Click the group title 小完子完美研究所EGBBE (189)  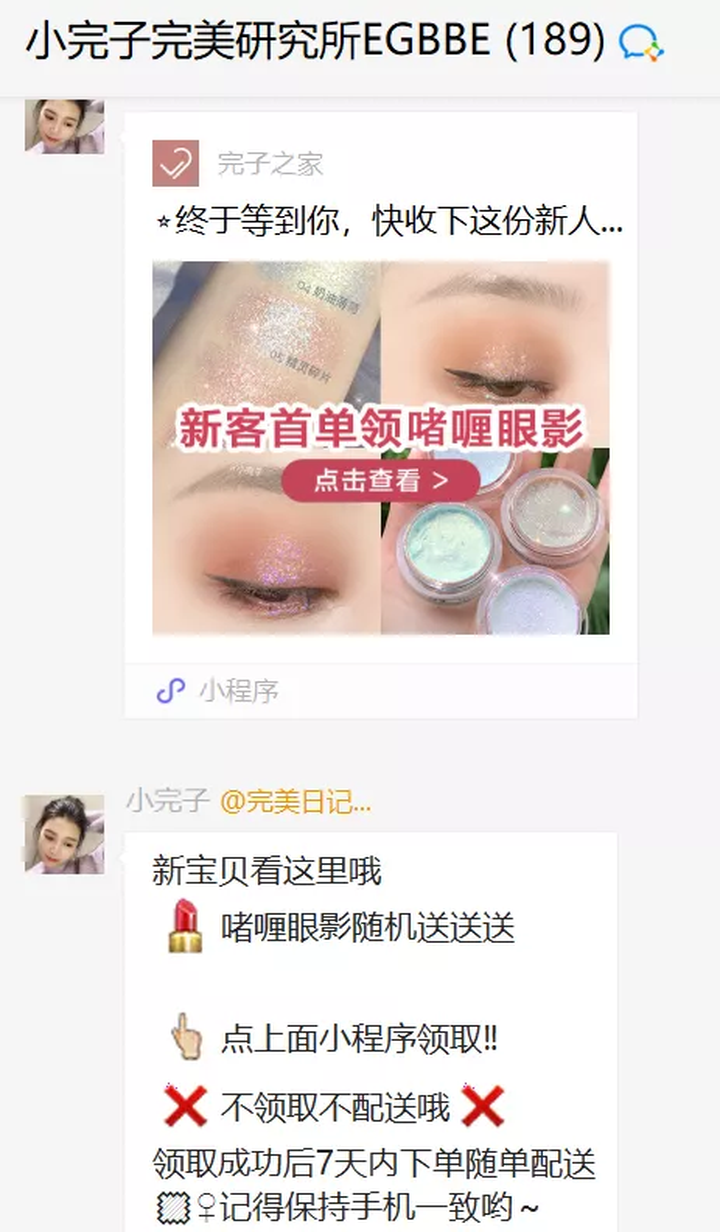pyautogui.click(x=300, y=42)
